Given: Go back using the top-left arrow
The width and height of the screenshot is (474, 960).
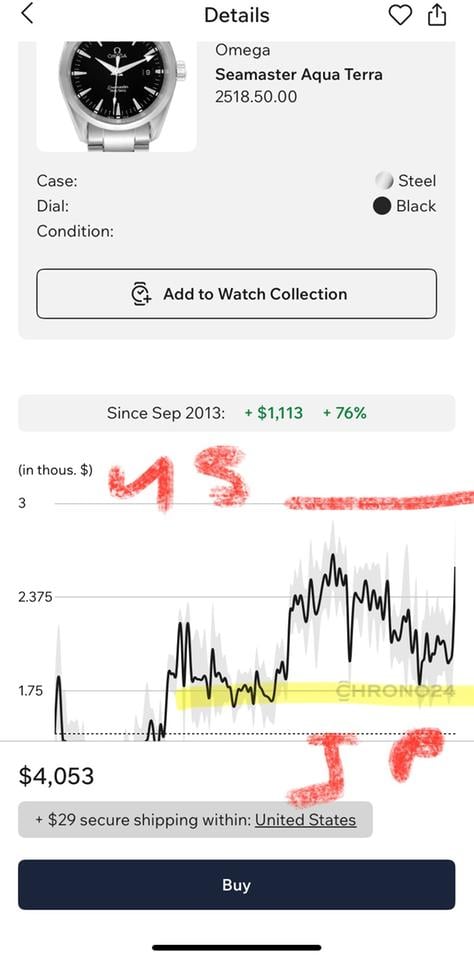Looking at the screenshot, I should [27, 13].
